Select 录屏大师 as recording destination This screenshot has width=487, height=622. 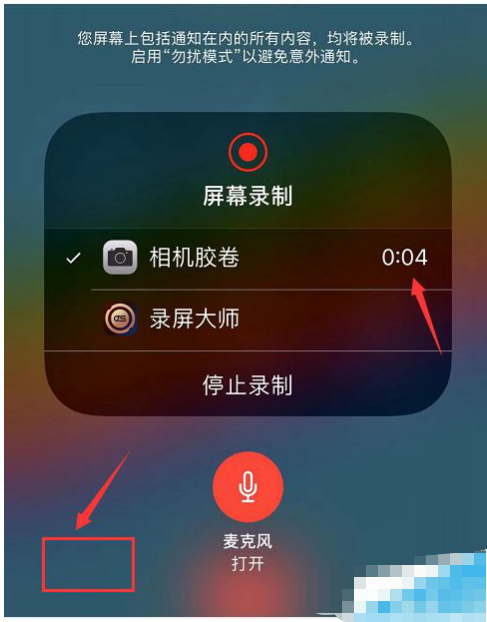(247, 320)
